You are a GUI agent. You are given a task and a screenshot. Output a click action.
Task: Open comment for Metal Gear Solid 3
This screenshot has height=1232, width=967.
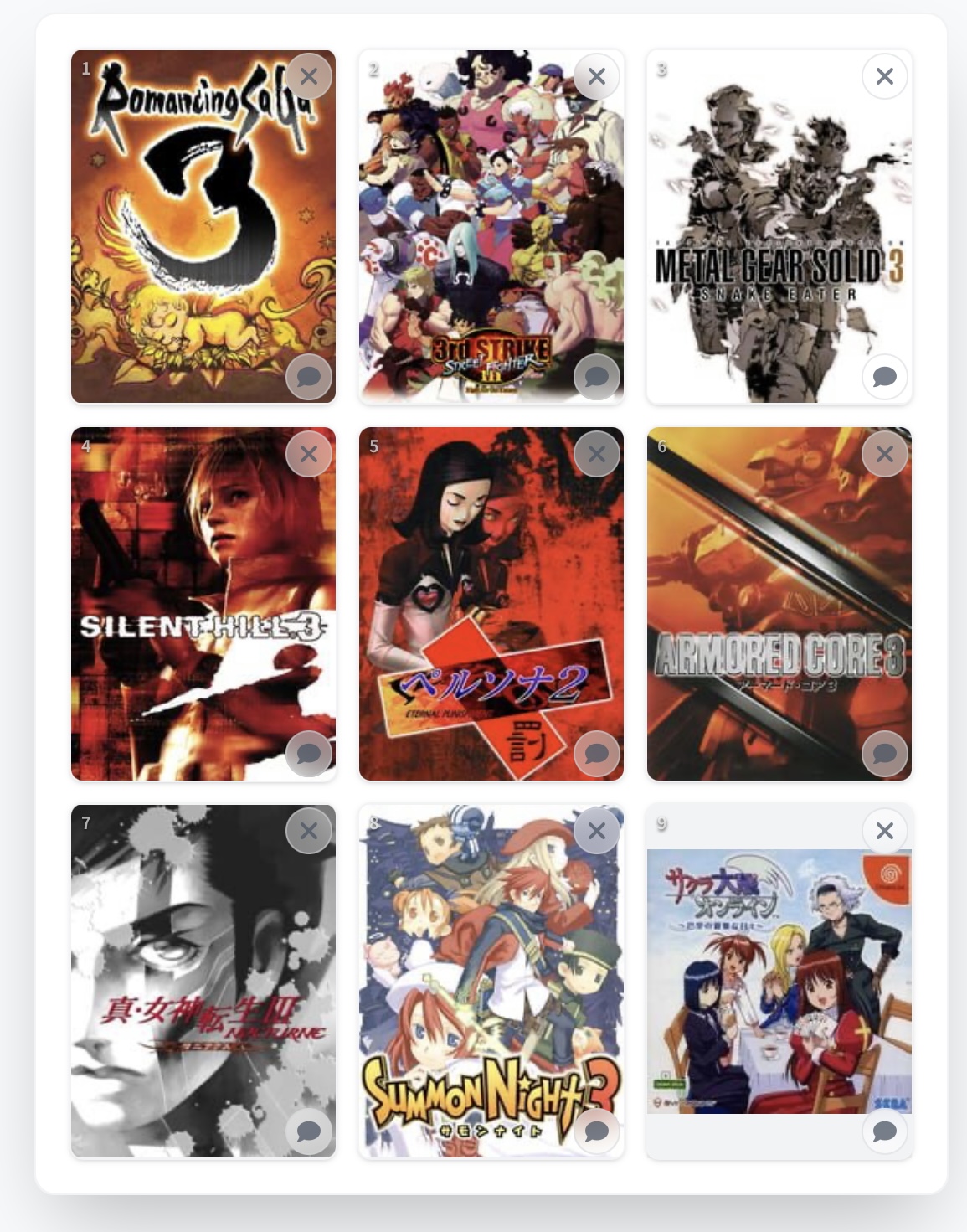(x=885, y=377)
